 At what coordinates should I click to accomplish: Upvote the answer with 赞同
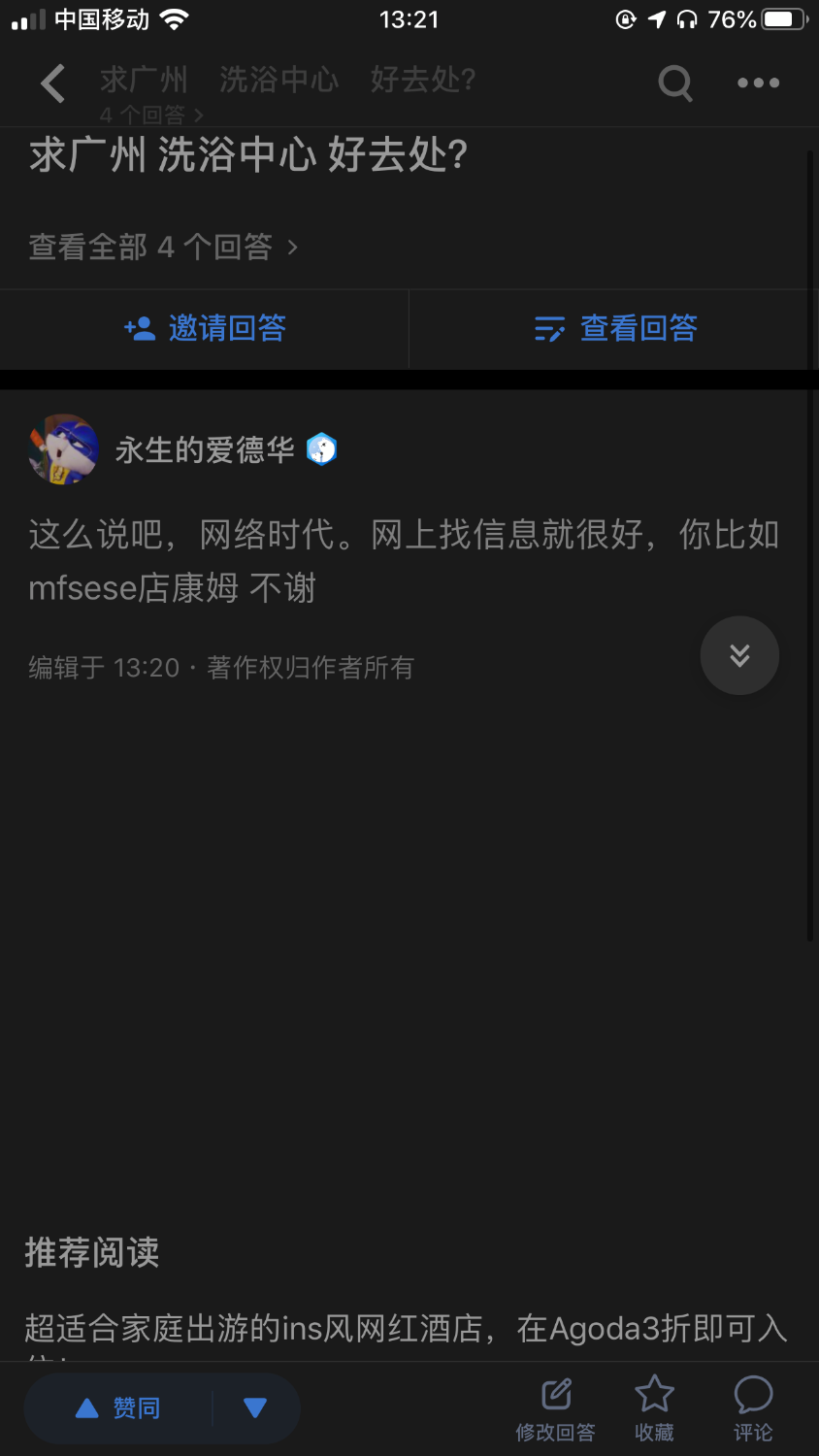(x=118, y=1407)
